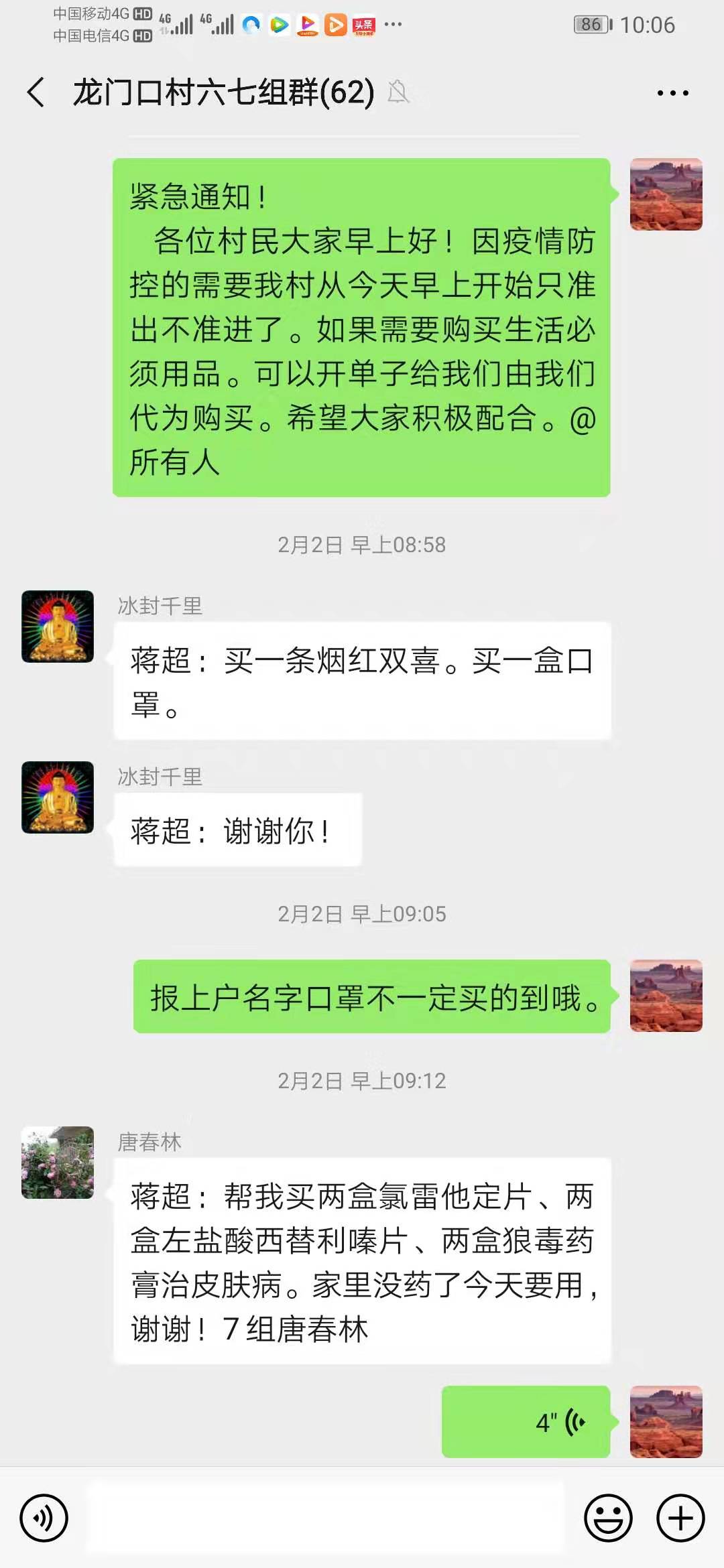Tap the back chevron to exit chat
This screenshot has width=724, height=1568.
[37, 92]
